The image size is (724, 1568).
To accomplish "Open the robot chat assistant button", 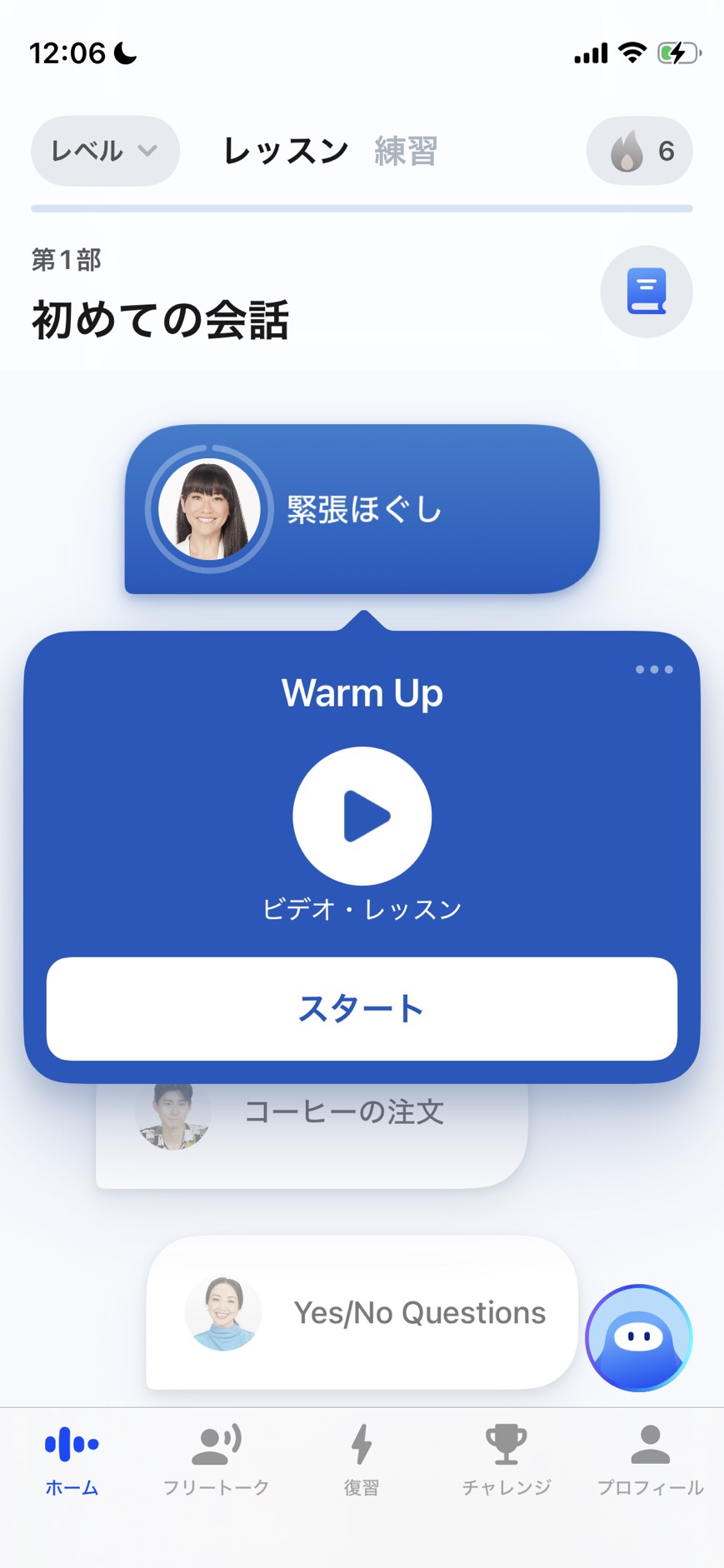I will tap(639, 1338).
